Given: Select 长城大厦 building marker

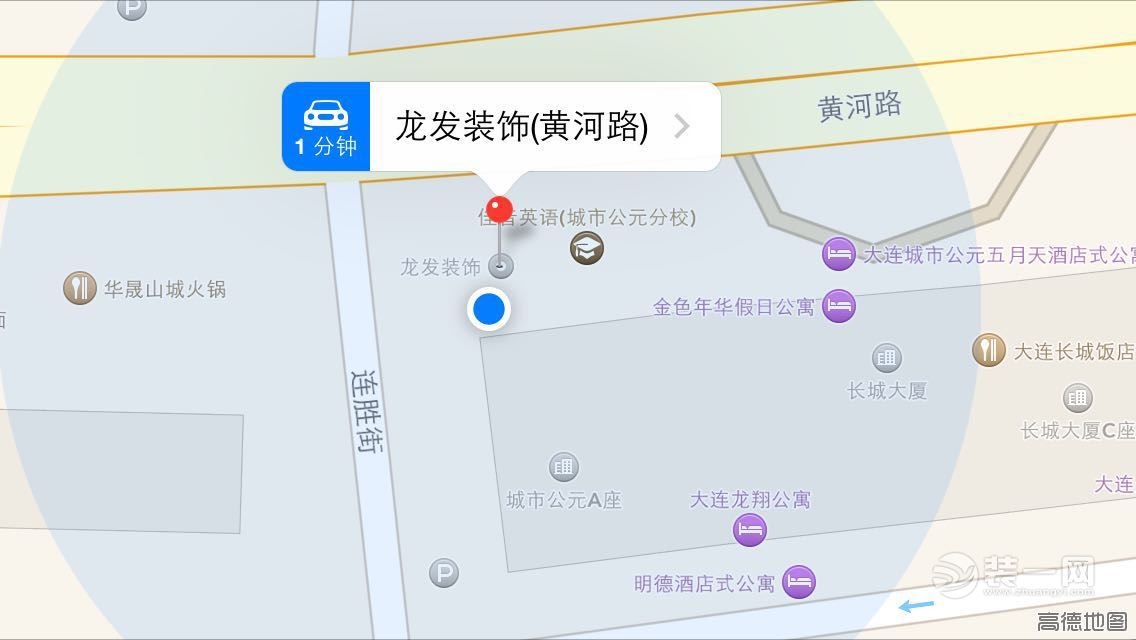Looking at the screenshot, I should pos(886,357).
